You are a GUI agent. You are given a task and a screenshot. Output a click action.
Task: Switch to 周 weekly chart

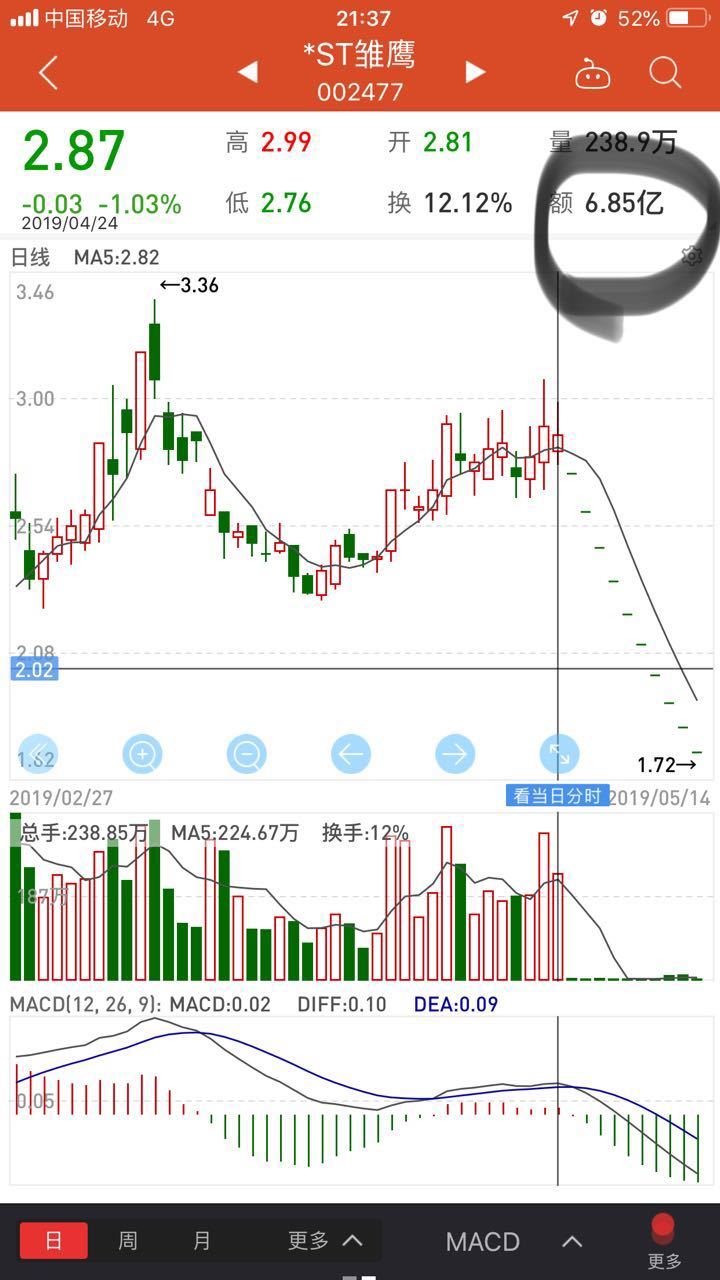(128, 1241)
